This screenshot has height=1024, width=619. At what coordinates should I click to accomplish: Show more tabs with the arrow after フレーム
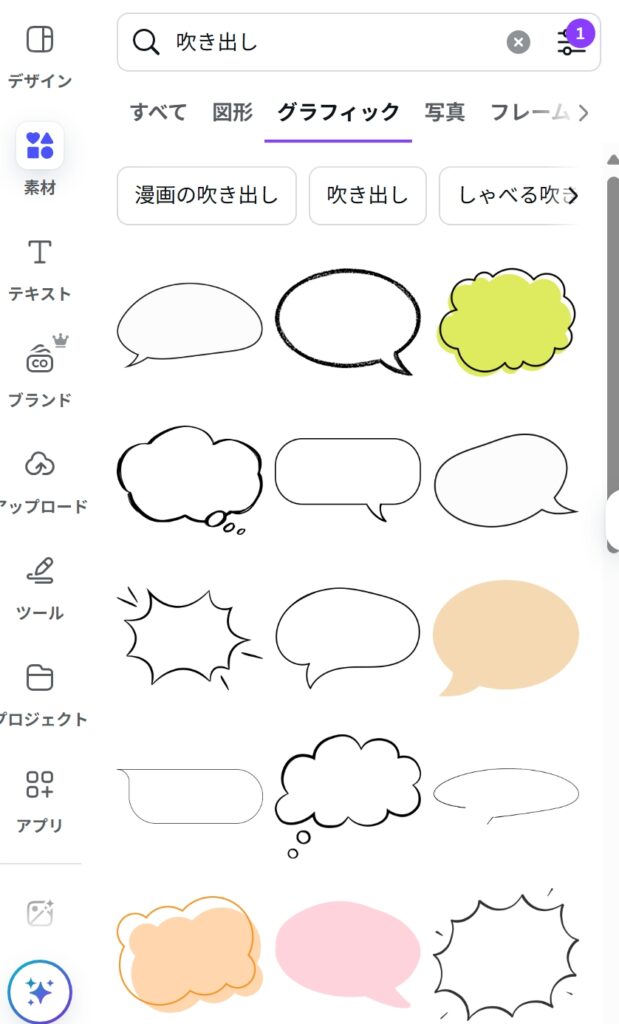[x=583, y=112]
